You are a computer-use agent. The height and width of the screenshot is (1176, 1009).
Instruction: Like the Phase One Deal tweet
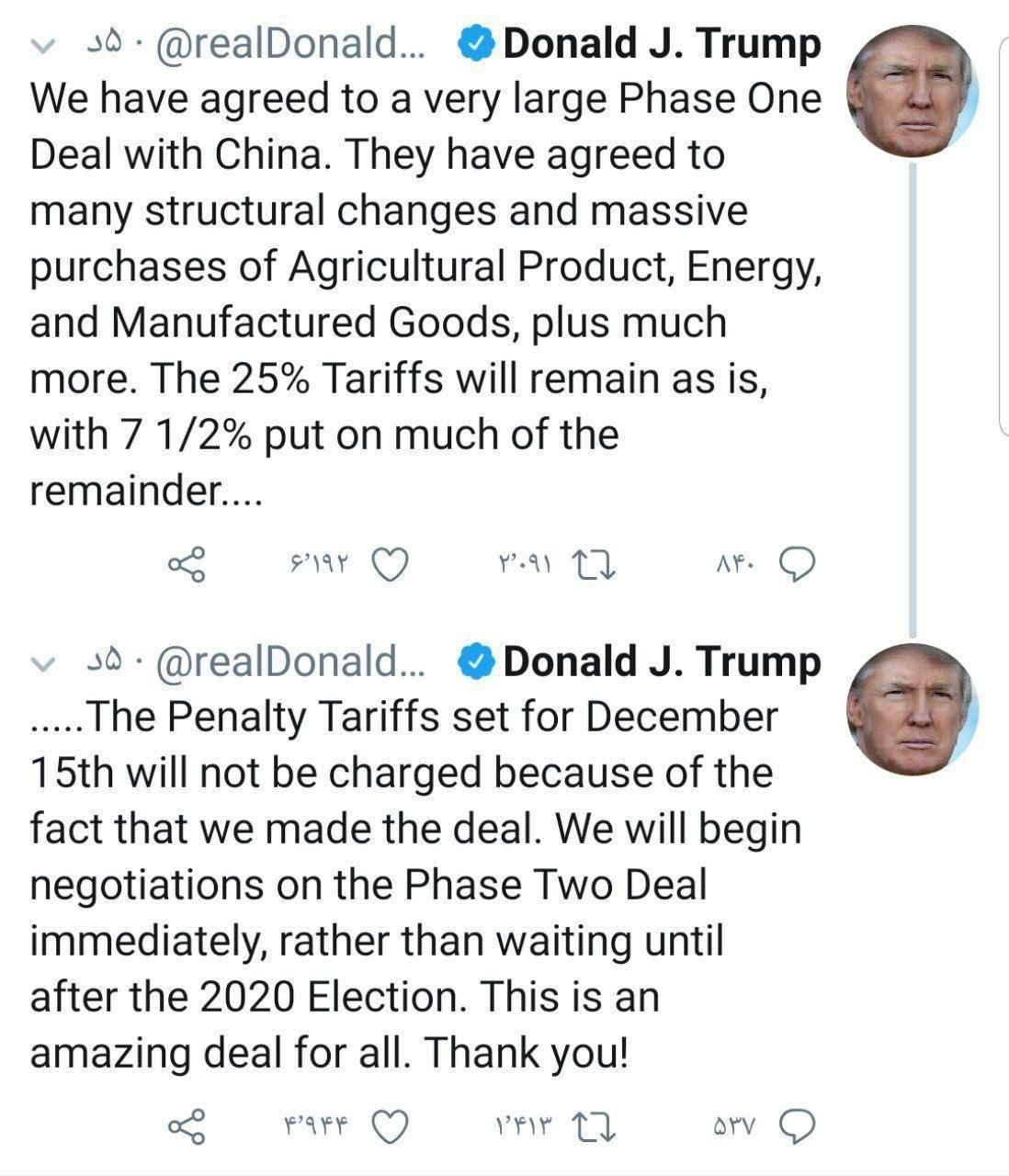pos(391,564)
